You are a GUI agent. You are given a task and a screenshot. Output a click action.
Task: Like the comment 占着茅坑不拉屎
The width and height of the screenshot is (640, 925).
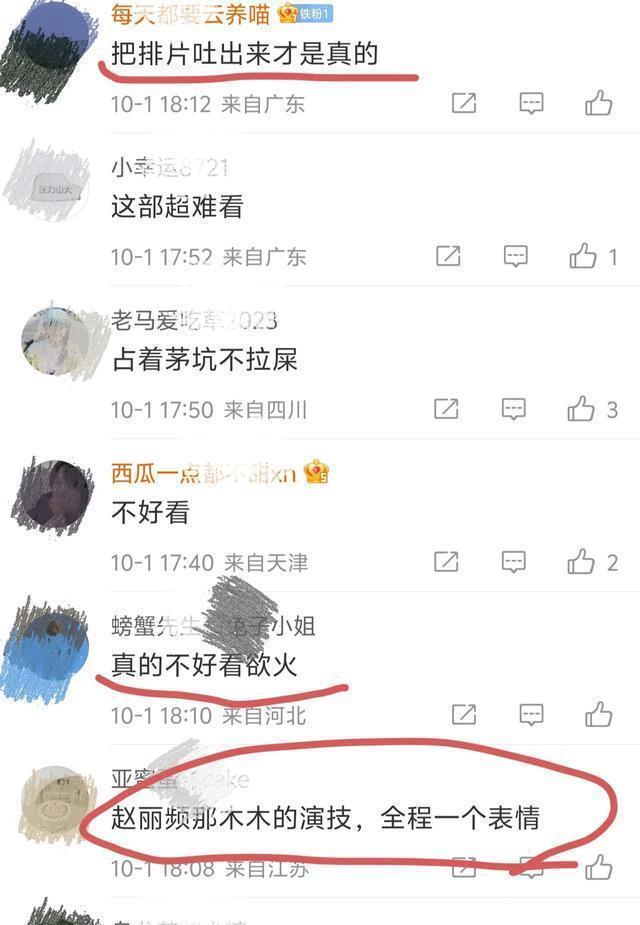pos(581,408)
